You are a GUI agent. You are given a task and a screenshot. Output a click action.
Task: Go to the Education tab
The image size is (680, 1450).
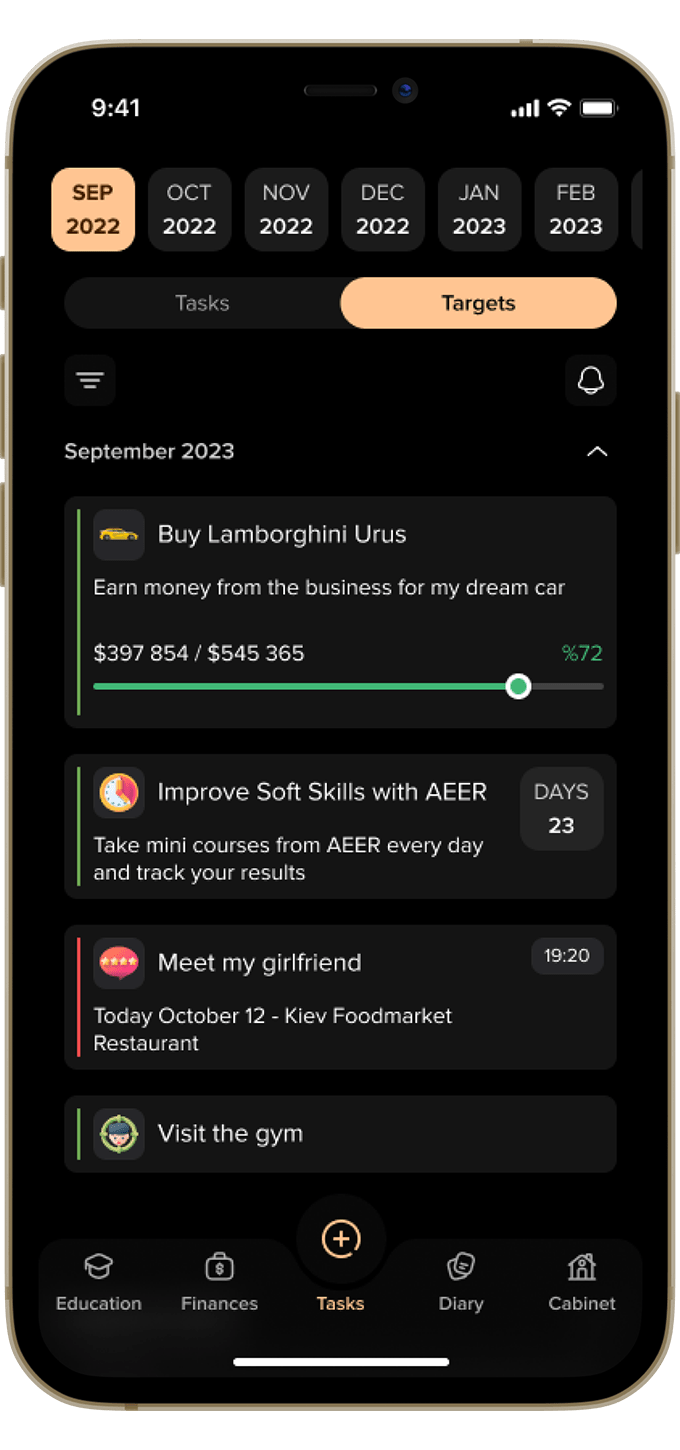(99, 1283)
